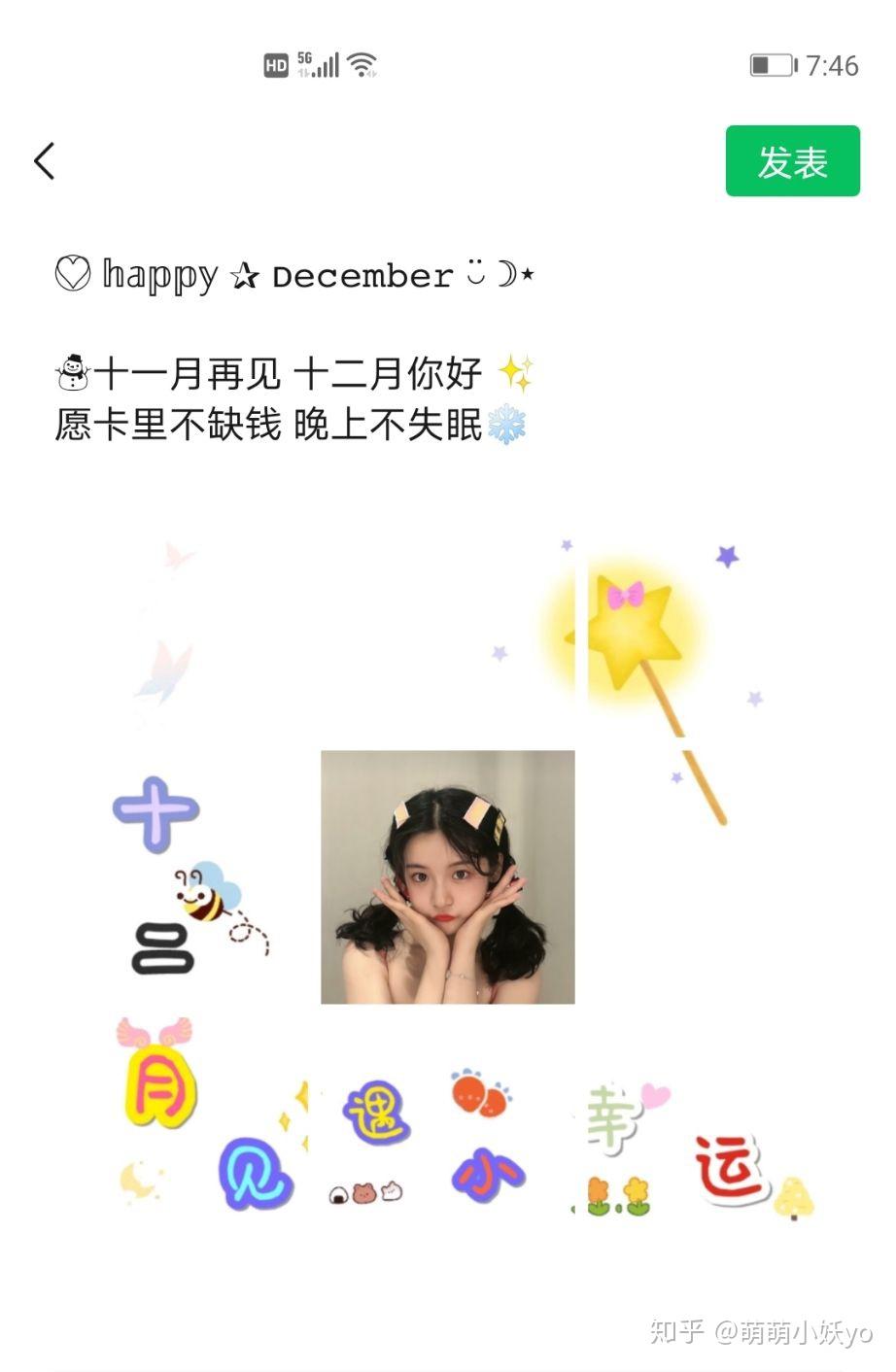This screenshot has height=1372, width=896.
Task: Open the girl portrait photo tile
Action: pyautogui.click(x=448, y=876)
